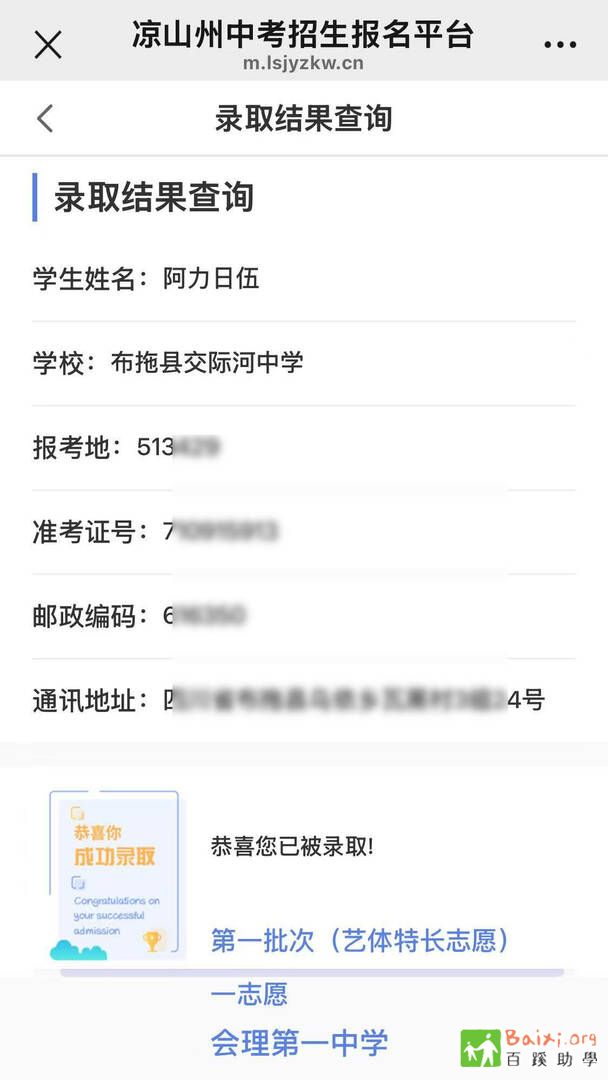This screenshot has height=1080, width=608.
Task: Close the admissions web page
Action: coord(47,44)
